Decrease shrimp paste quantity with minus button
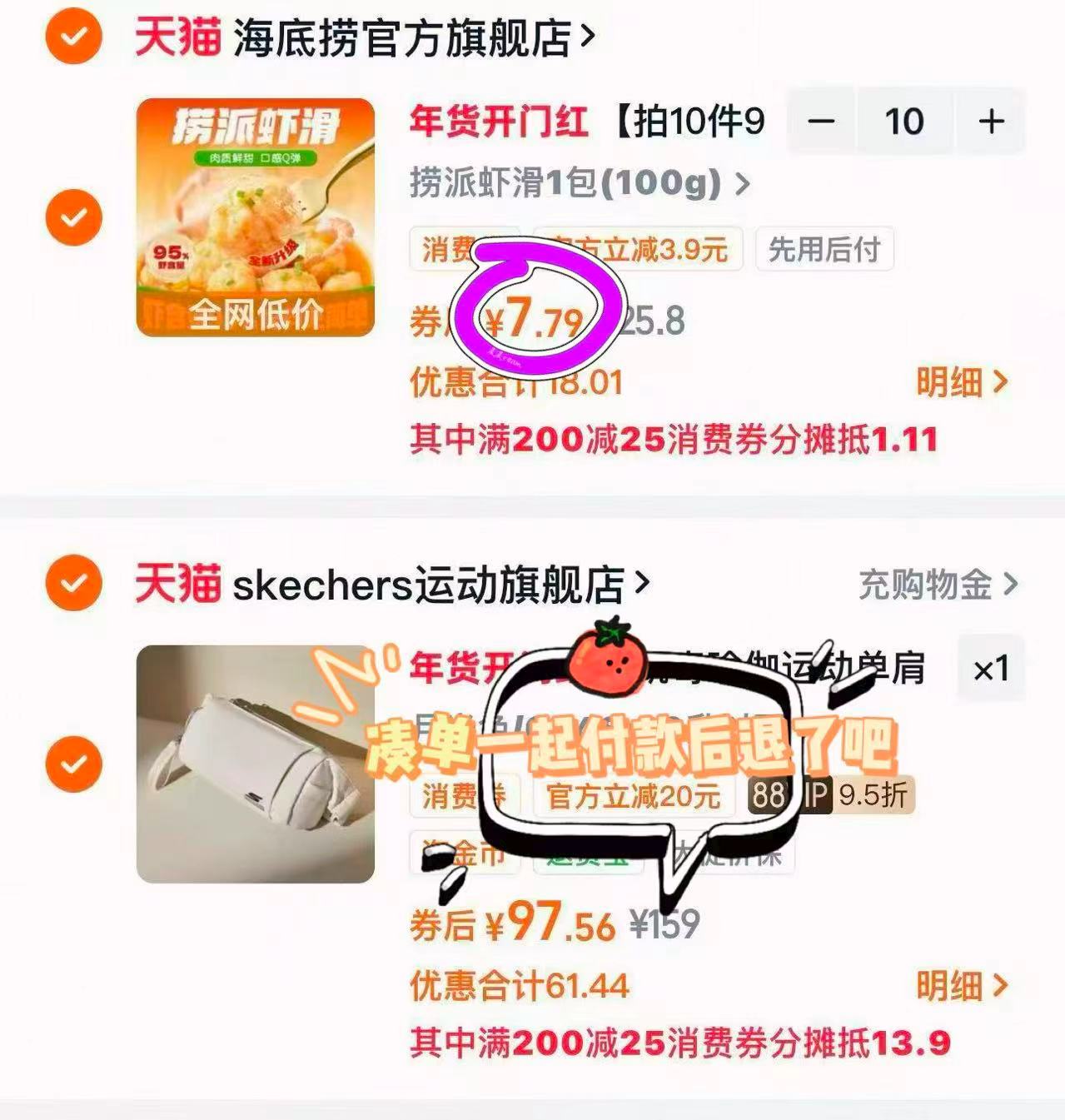Screen dimensions: 1065x1120 coord(820,122)
